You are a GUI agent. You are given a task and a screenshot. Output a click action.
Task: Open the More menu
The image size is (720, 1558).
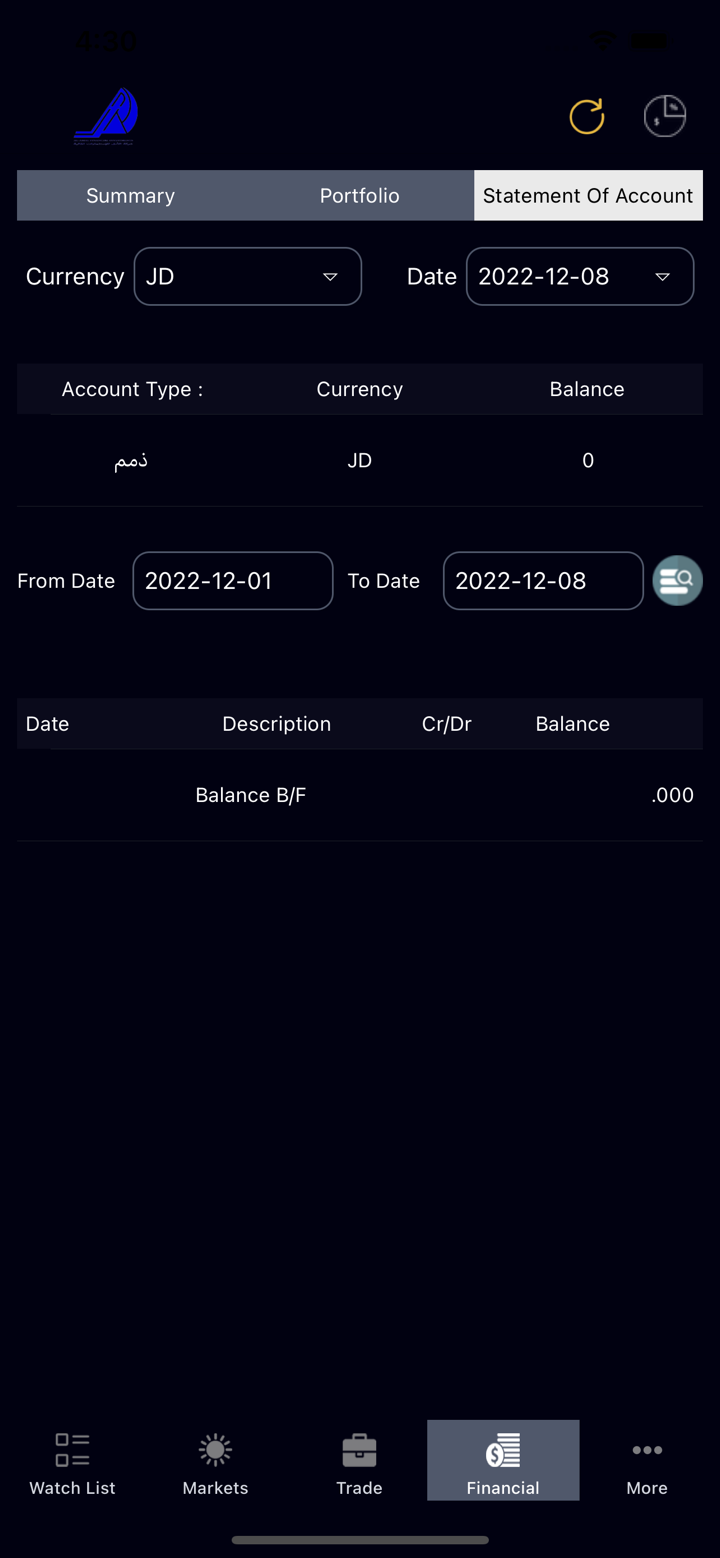pyautogui.click(x=647, y=1462)
